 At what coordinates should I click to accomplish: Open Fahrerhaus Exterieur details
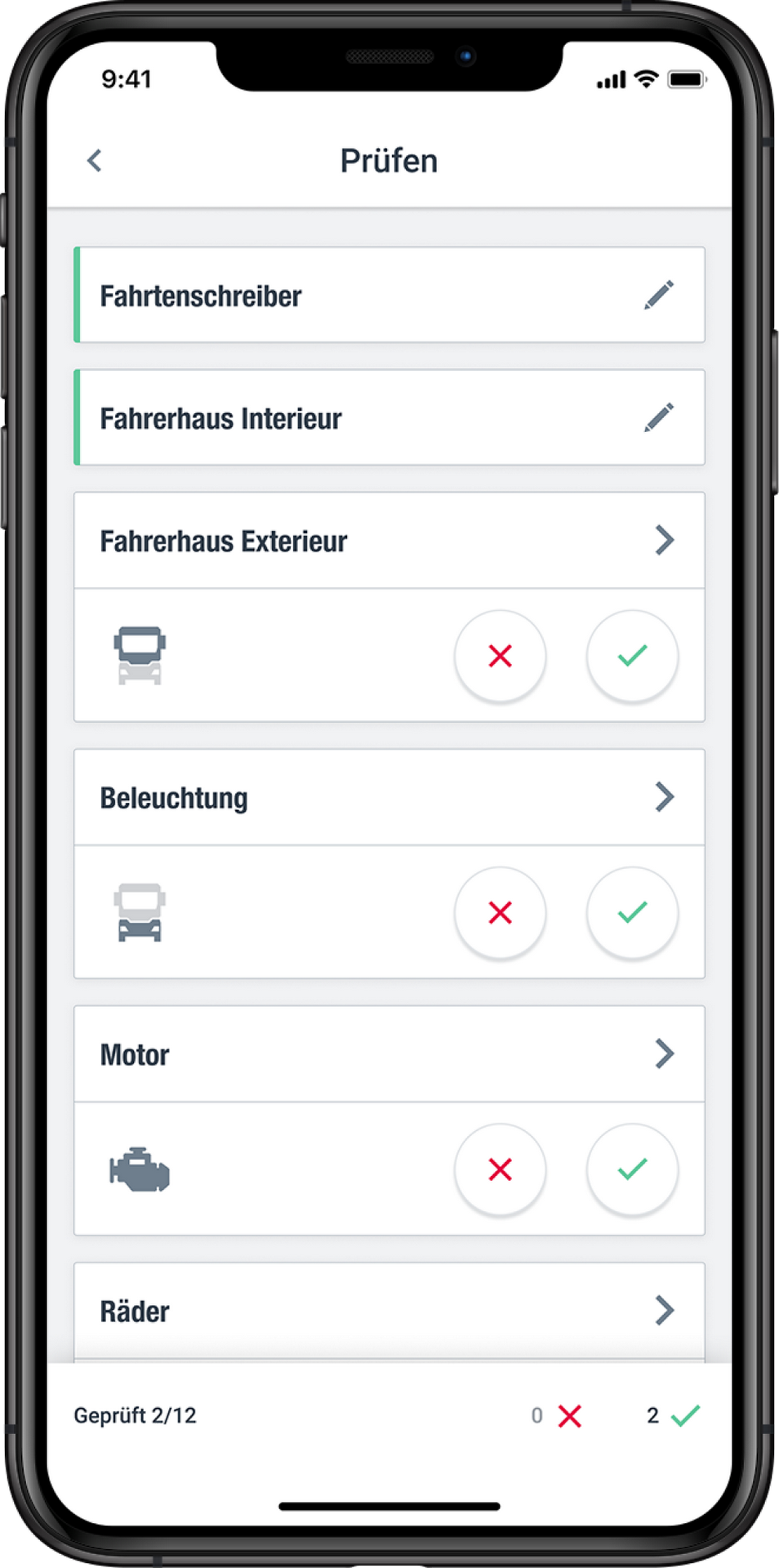click(389, 541)
